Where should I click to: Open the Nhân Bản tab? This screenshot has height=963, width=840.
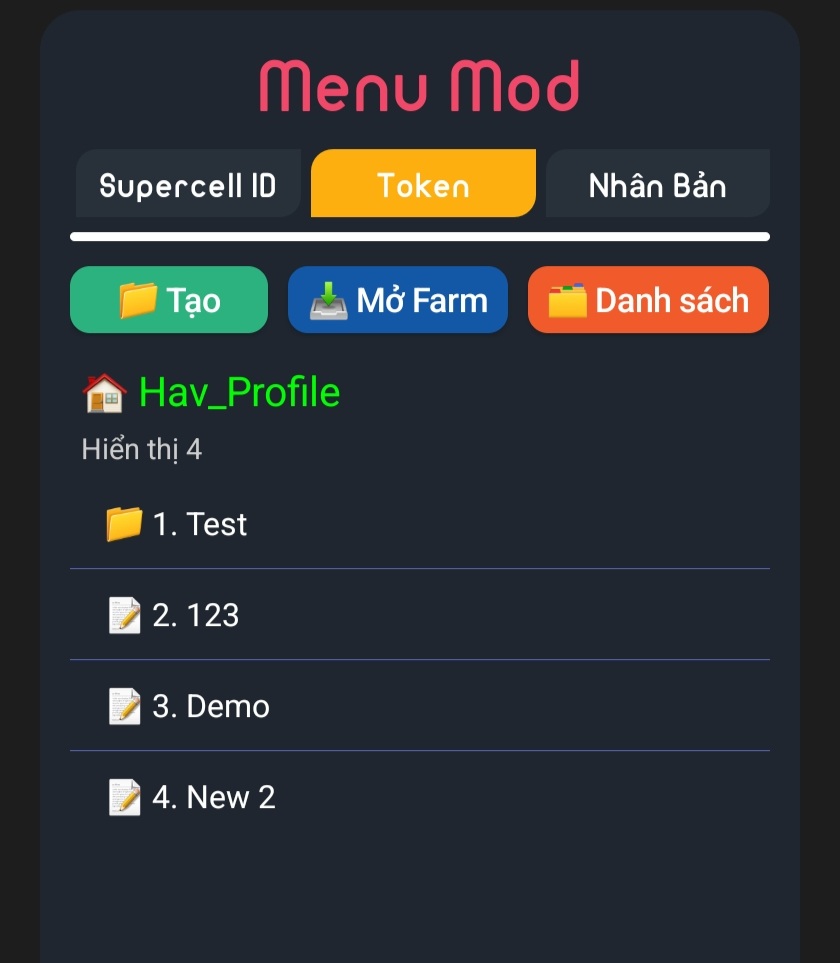[657, 185]
